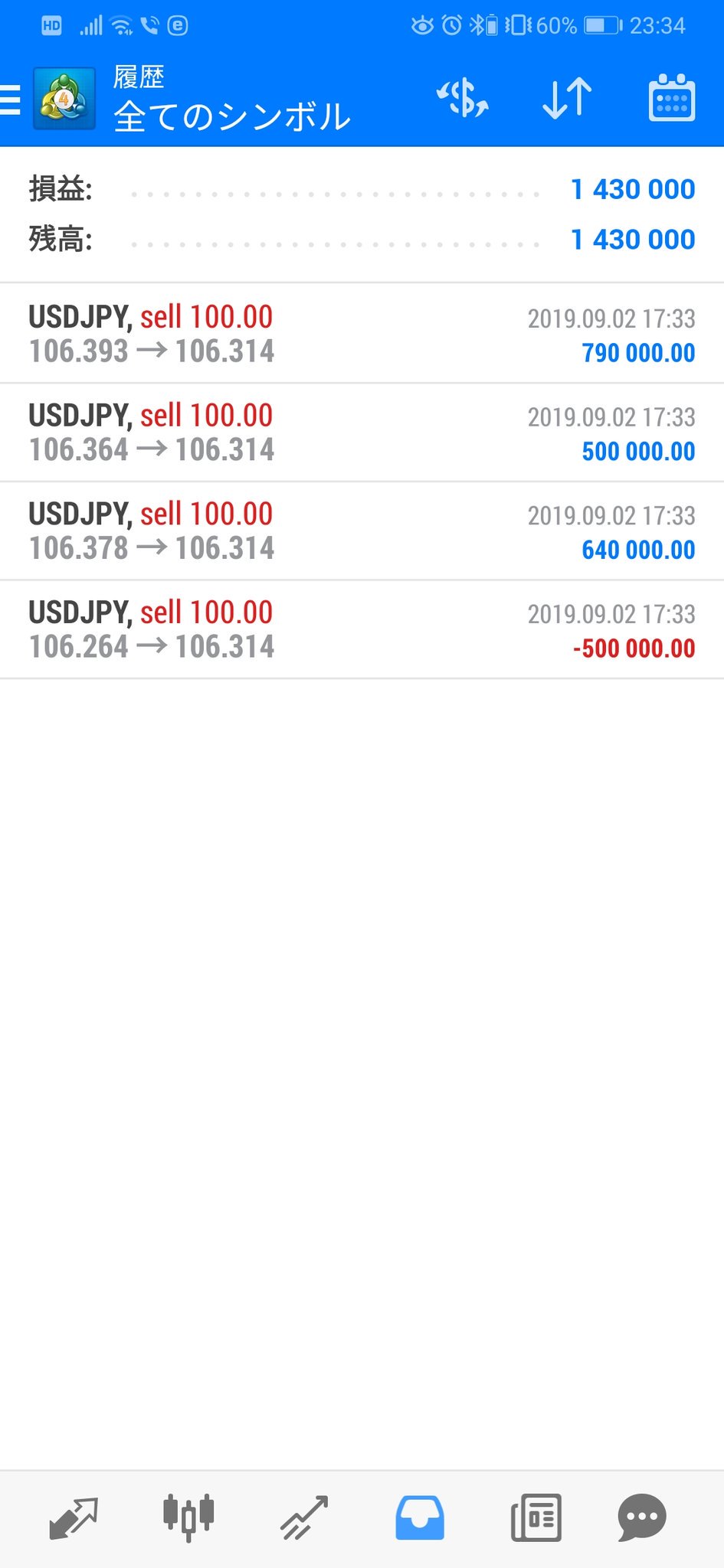This screenshot has width=724, height=1568.
Task: Switch to the Quotes tab
Action: pyautogui.click(x=74, y=1517)
